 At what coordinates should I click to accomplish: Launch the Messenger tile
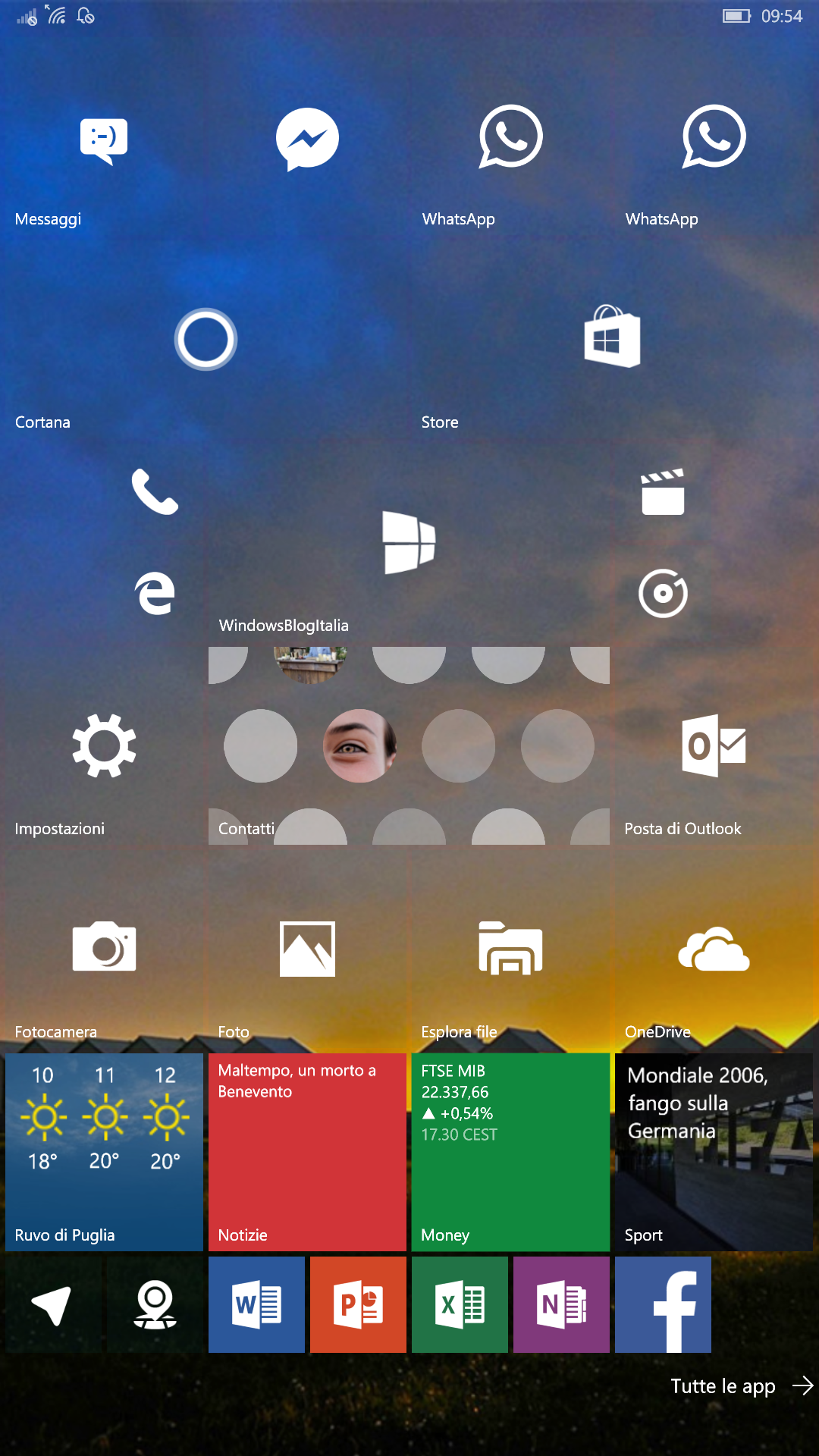pyautogui.click(x=307, y=139)
